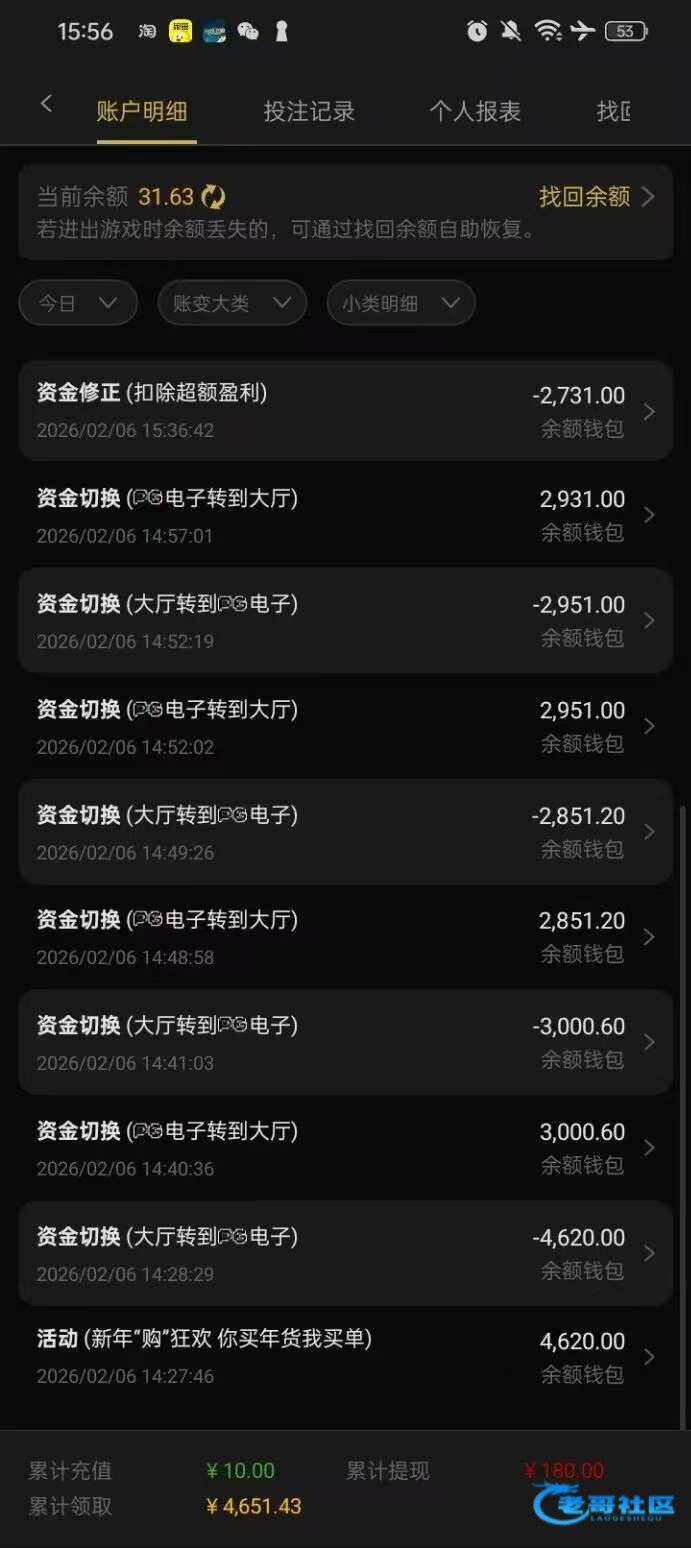The image size is (691, 1548).
Task: View the -2,851.20 transfer record at 14:49:26
Action: (345, 831)
